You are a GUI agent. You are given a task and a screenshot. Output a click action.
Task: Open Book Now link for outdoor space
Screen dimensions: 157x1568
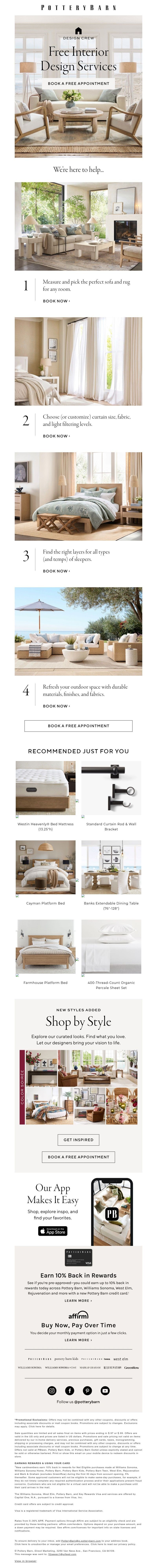[x=56, y=706]
